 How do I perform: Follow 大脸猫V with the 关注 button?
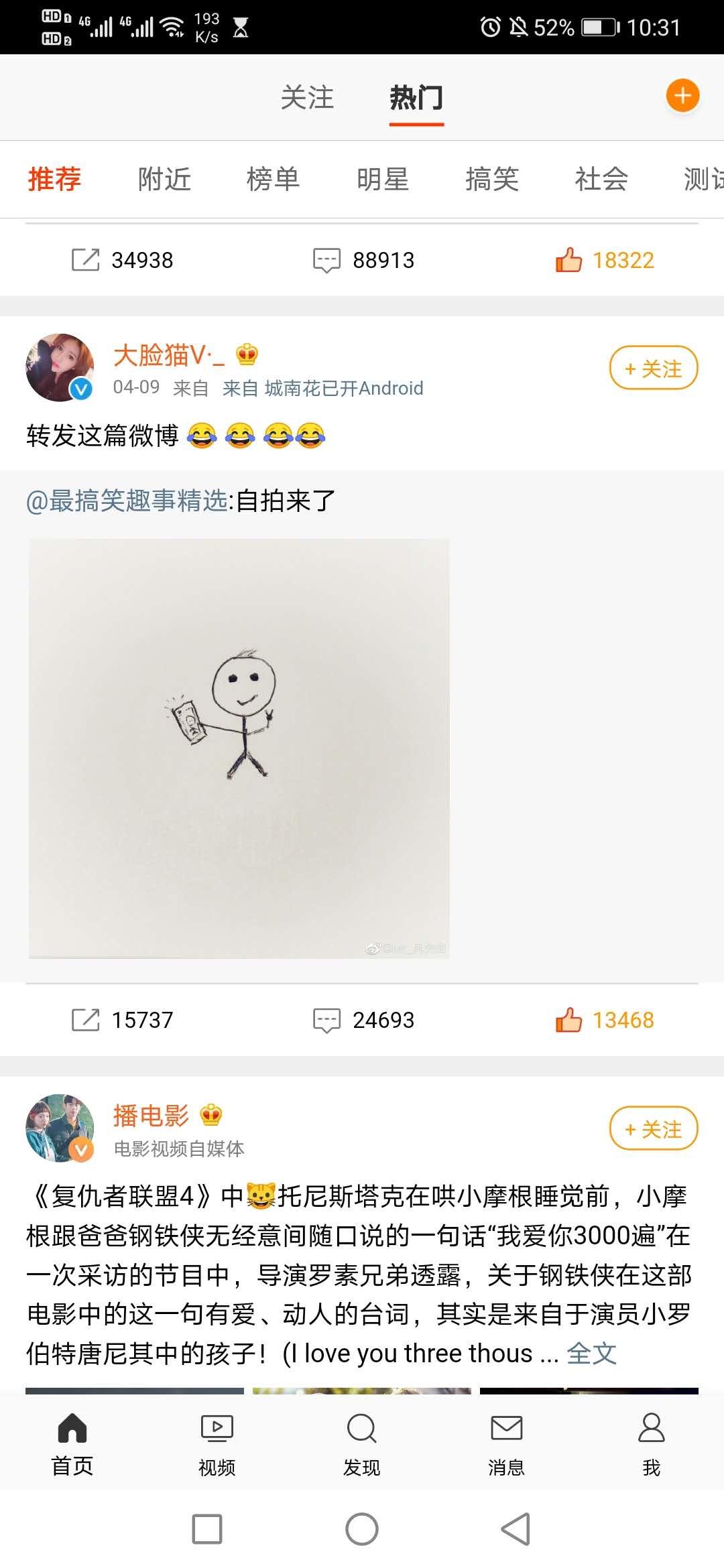coord(653,368)
